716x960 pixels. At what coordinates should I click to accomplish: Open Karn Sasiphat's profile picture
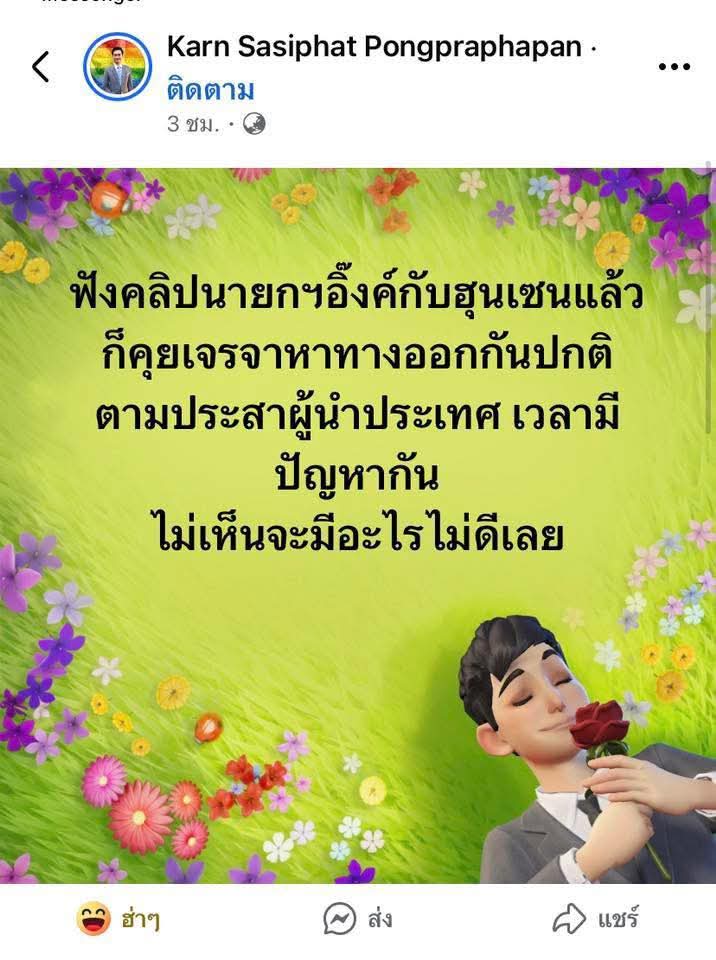tap(117, 67)
